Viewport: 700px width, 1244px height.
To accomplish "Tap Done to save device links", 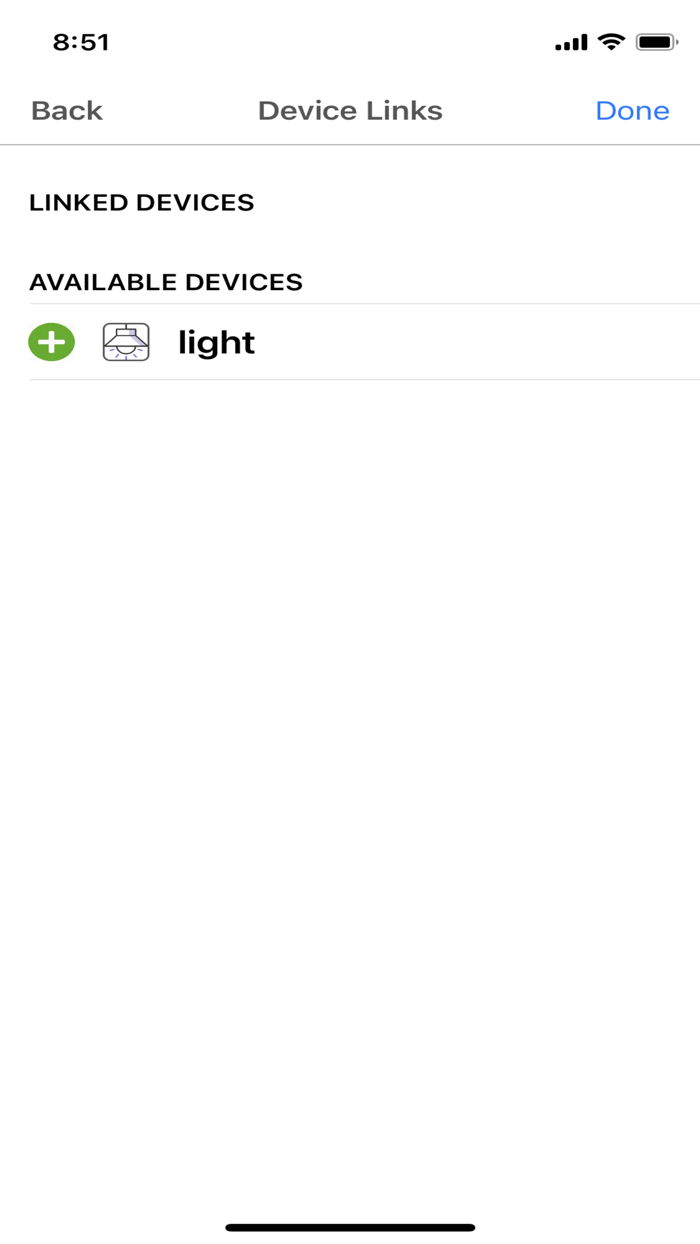I will (632, 111).
